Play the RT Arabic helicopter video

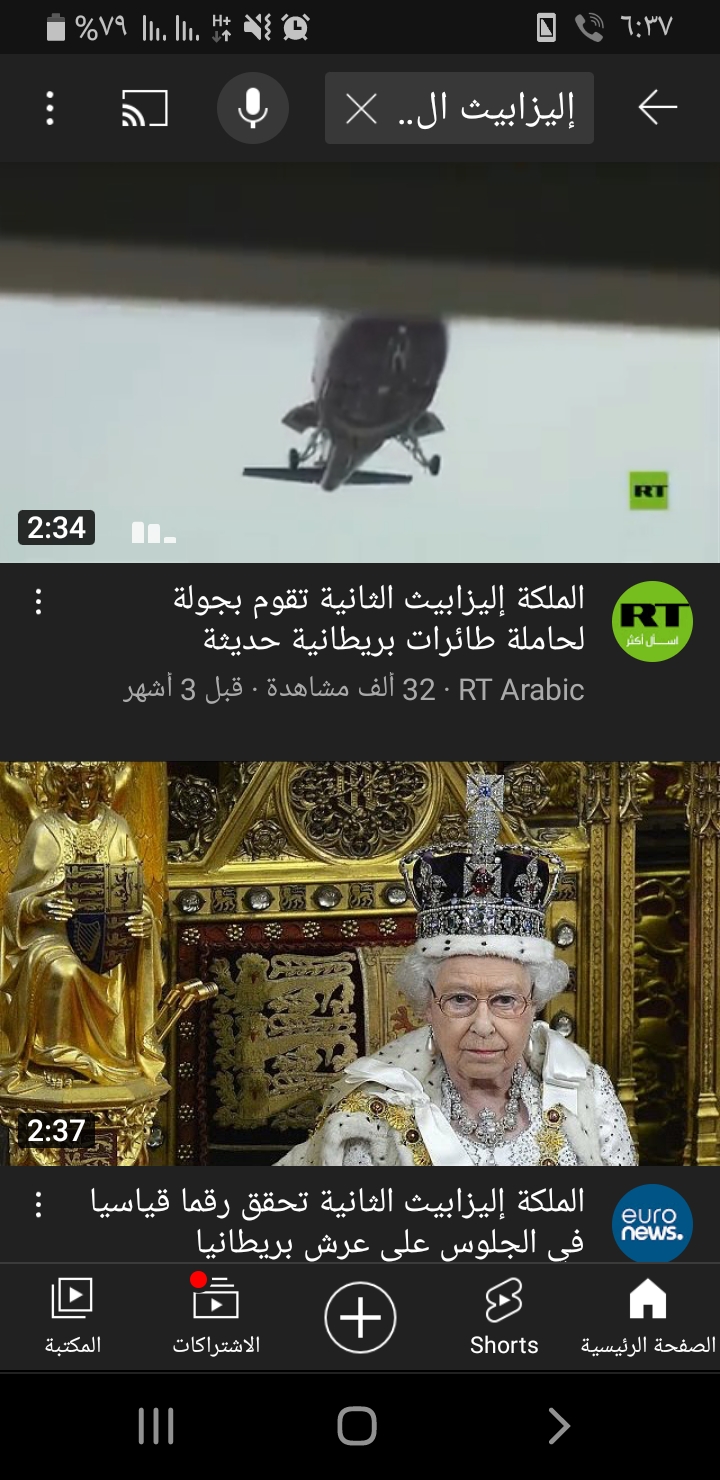pyautogui.click(x=360, y=362)
